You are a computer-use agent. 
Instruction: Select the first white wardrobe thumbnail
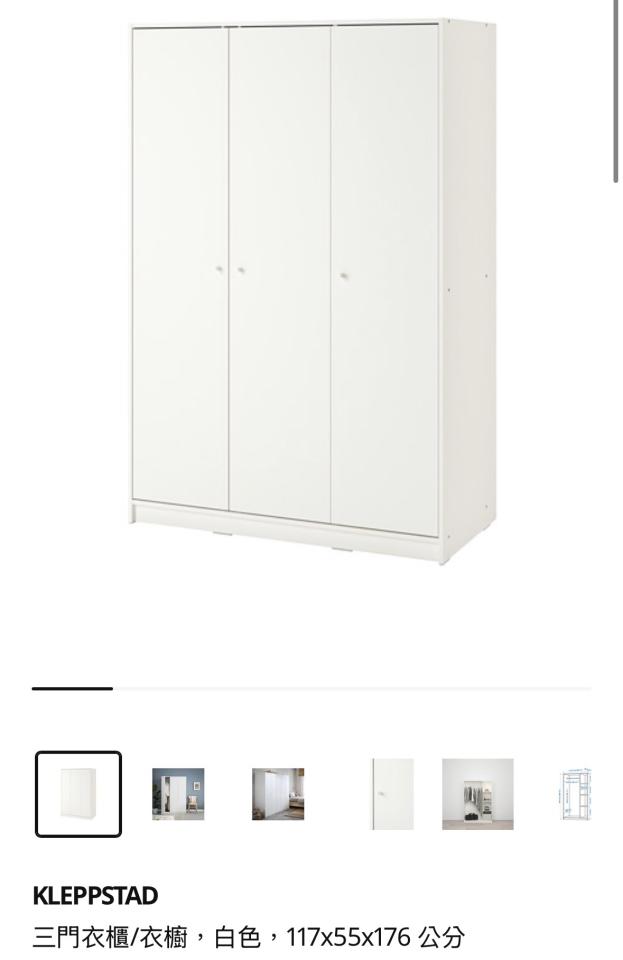click(78, 794)
